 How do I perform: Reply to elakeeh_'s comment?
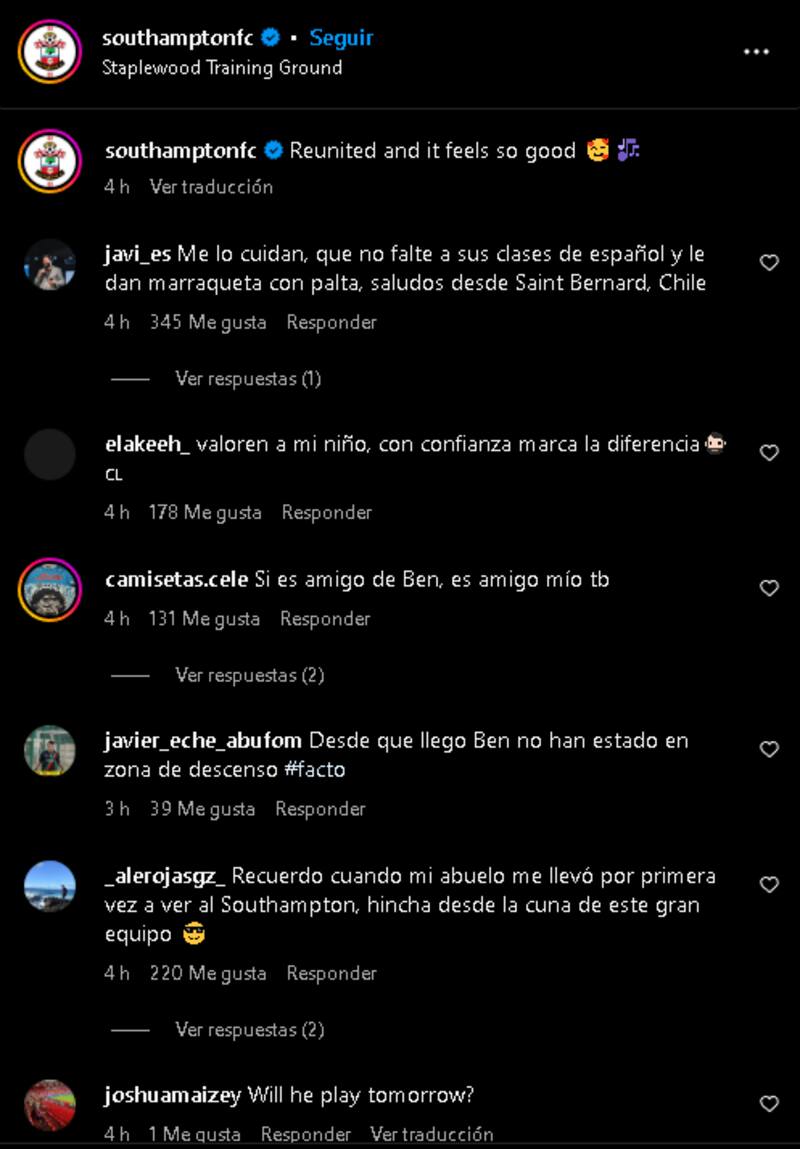pyautogui.click(x=326, y=513)
